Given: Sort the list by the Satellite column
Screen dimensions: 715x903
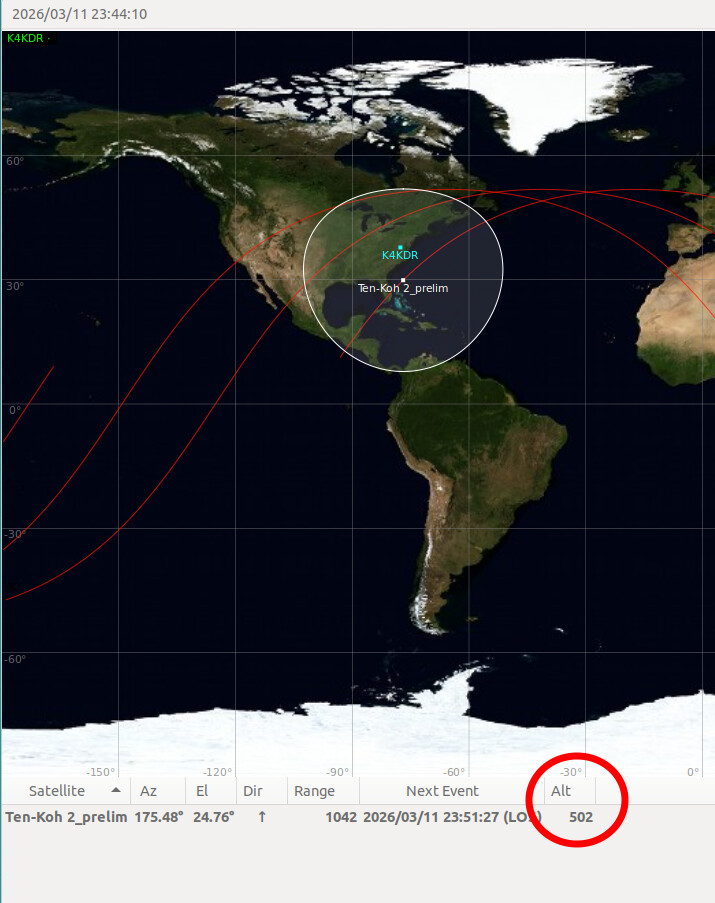Looking at the screenshot, I should point(57,791).
